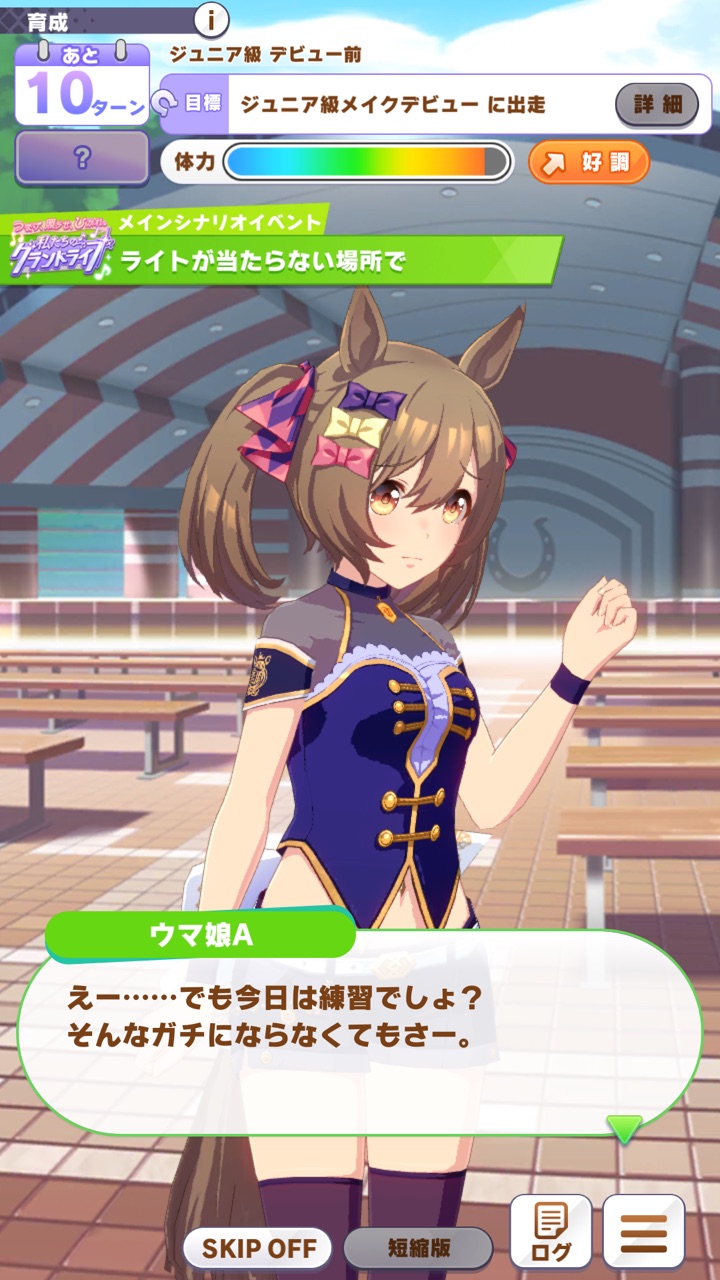
Task: Tap the question mark button
Action: [82, 158]
